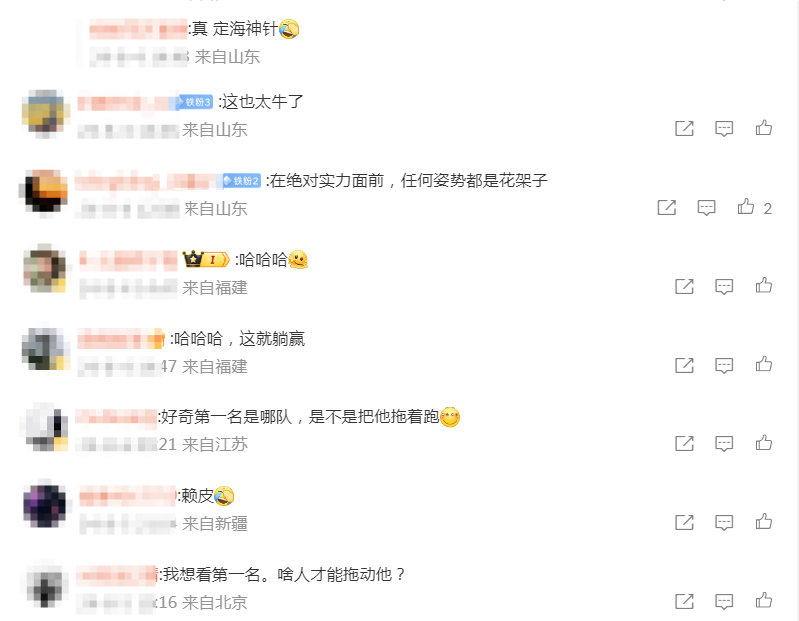Like the comment 这就躺赢
799x621 pixels.
click(764, 365)
